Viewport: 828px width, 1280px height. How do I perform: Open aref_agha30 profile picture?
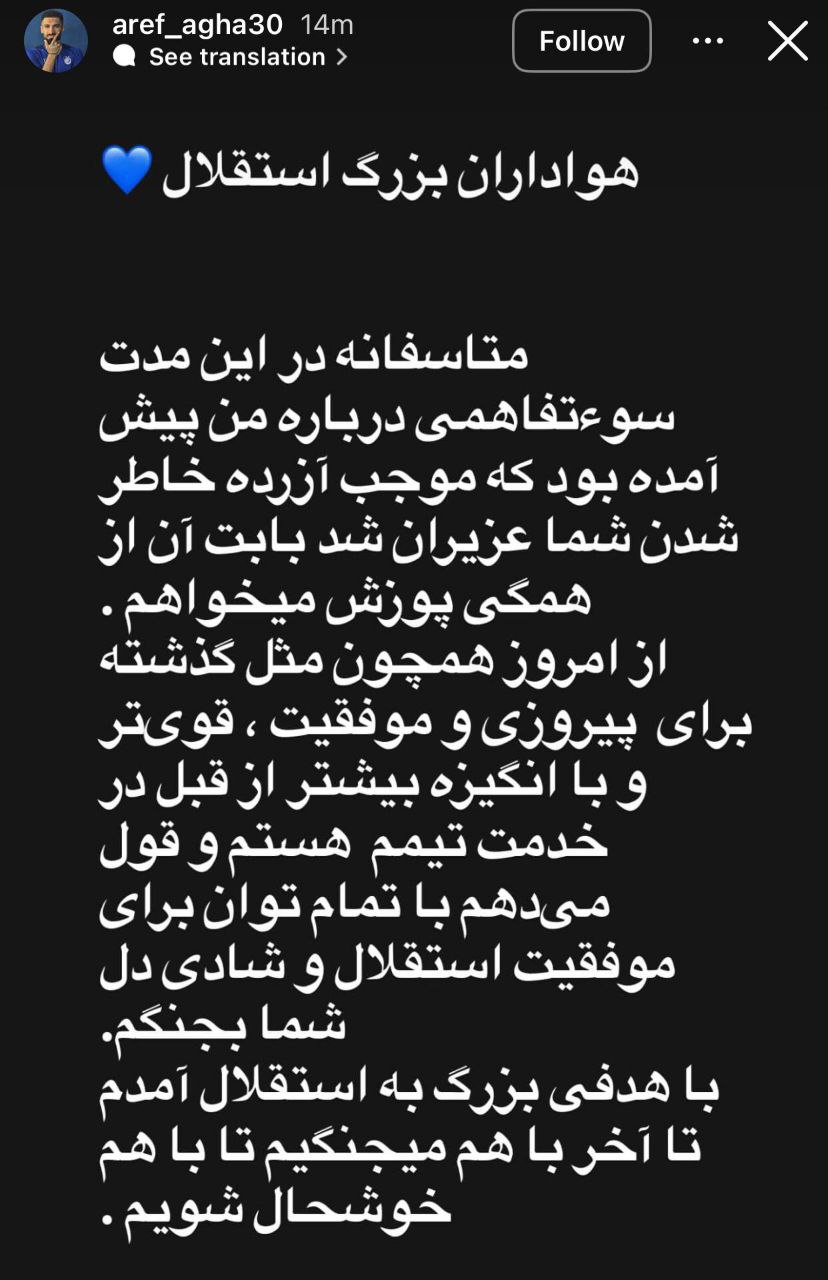(x=56, y=41)
